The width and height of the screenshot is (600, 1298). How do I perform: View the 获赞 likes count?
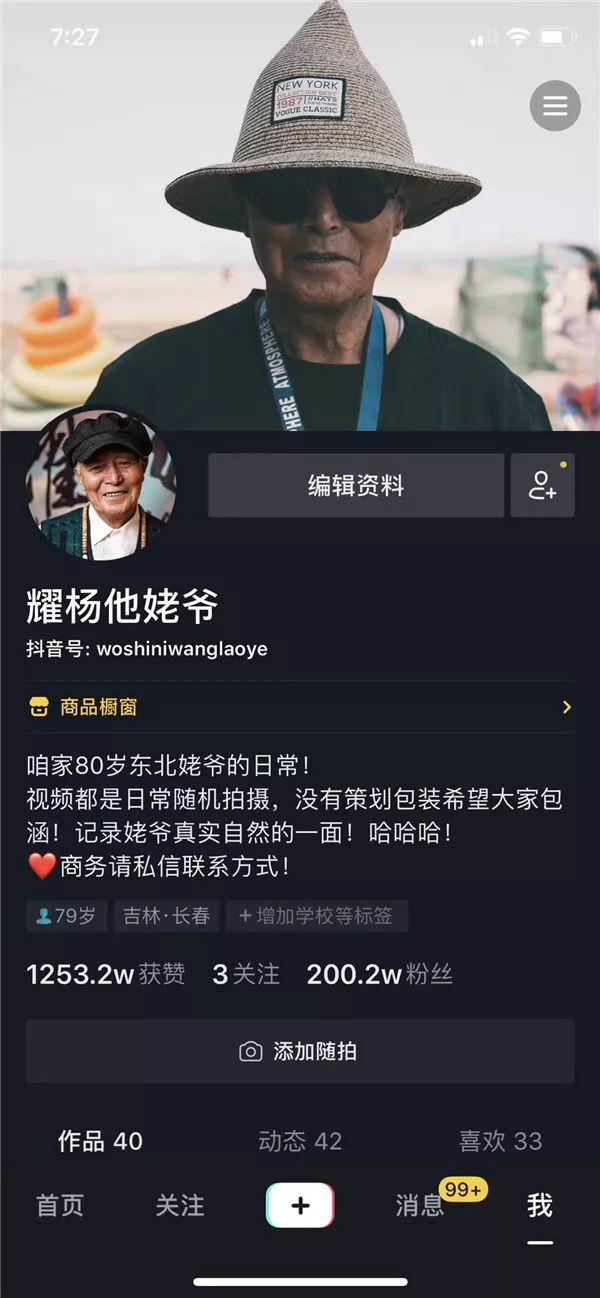pos(105,975)
